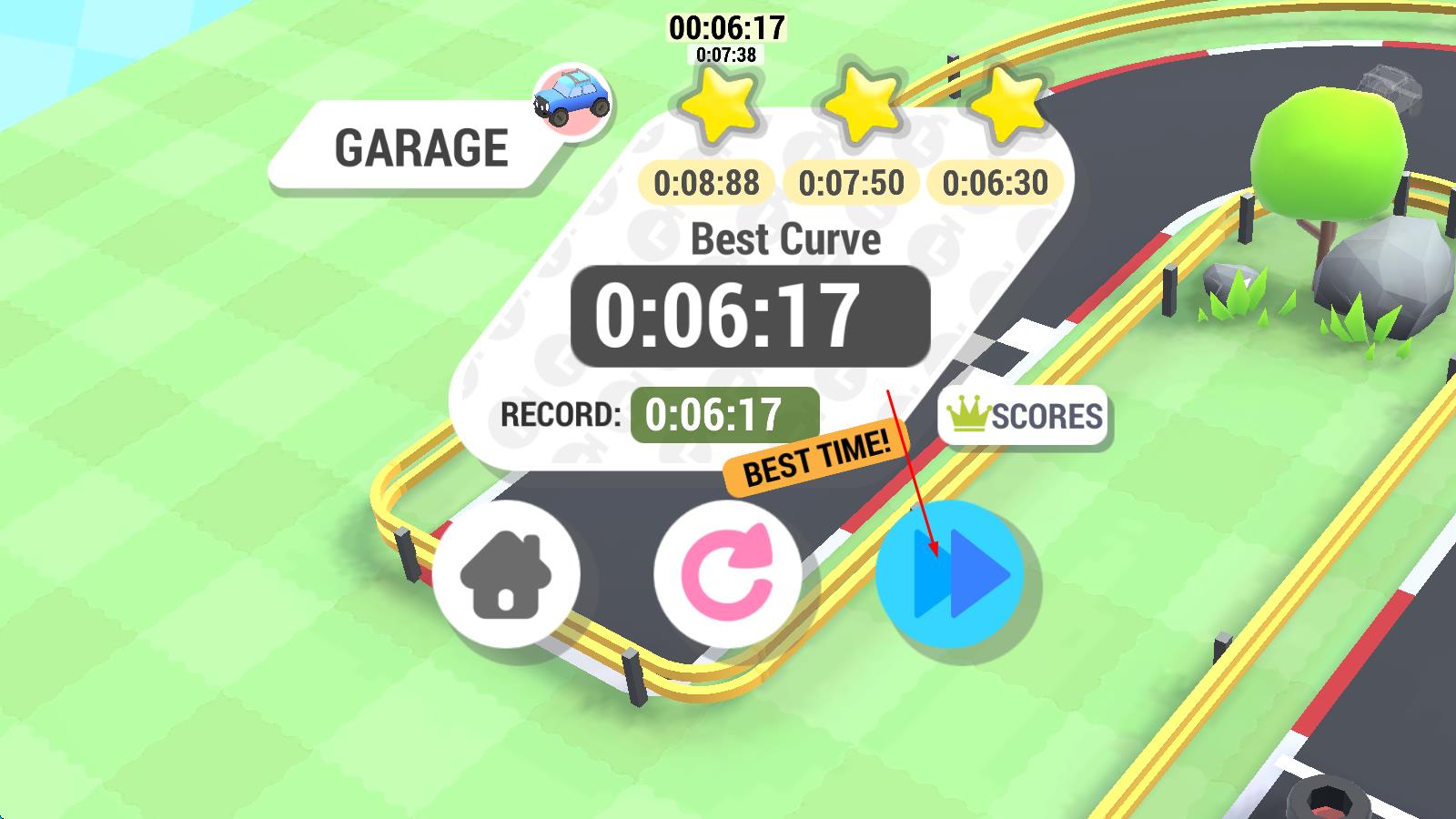1456x819 pixels.
Task: Advance to the next level
Action: point(950,574)
